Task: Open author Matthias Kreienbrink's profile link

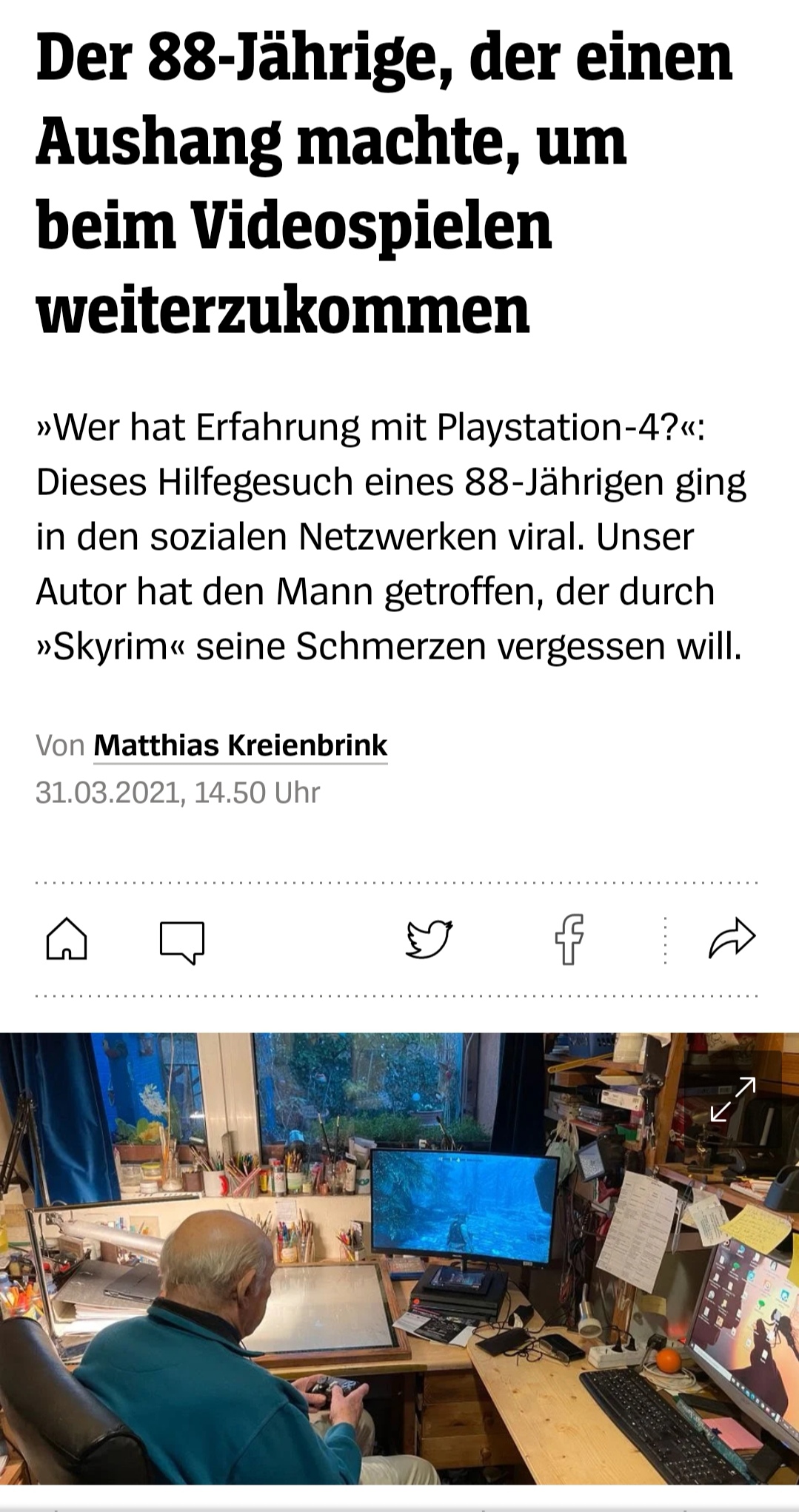Action: pos(241,745)
